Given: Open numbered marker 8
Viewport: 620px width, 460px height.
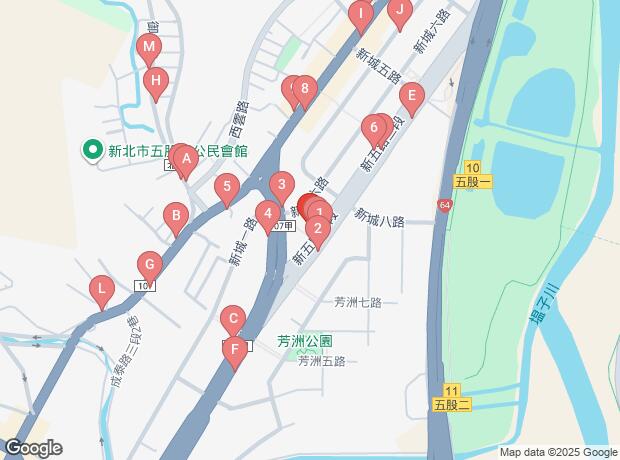Looking at the screenshot, I should (x=305, y=89).
